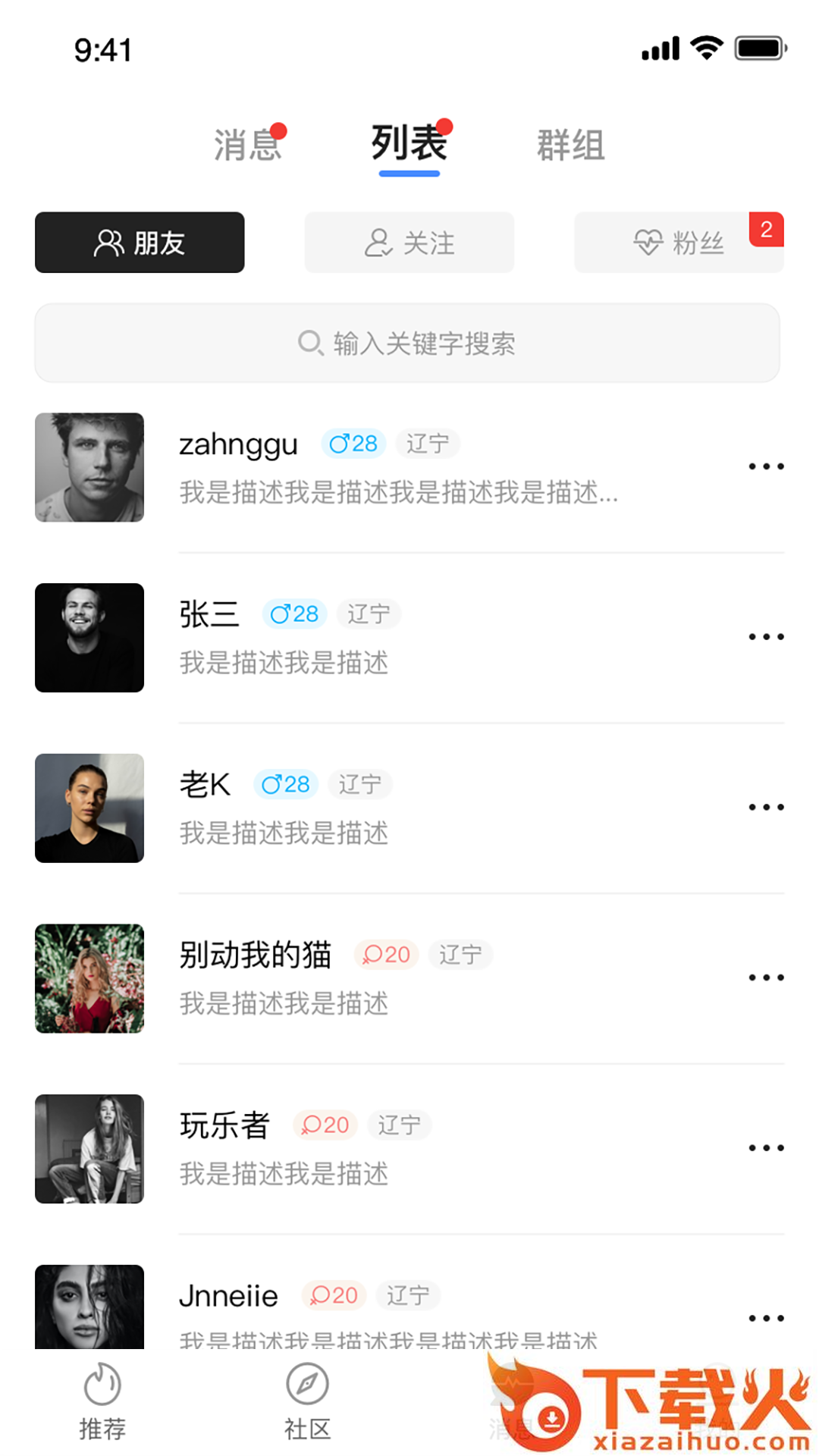Viewport: 819px width, 1456px height.
Task: Open 玩乐者 friend entry
Action: [x=379, y=1149]
